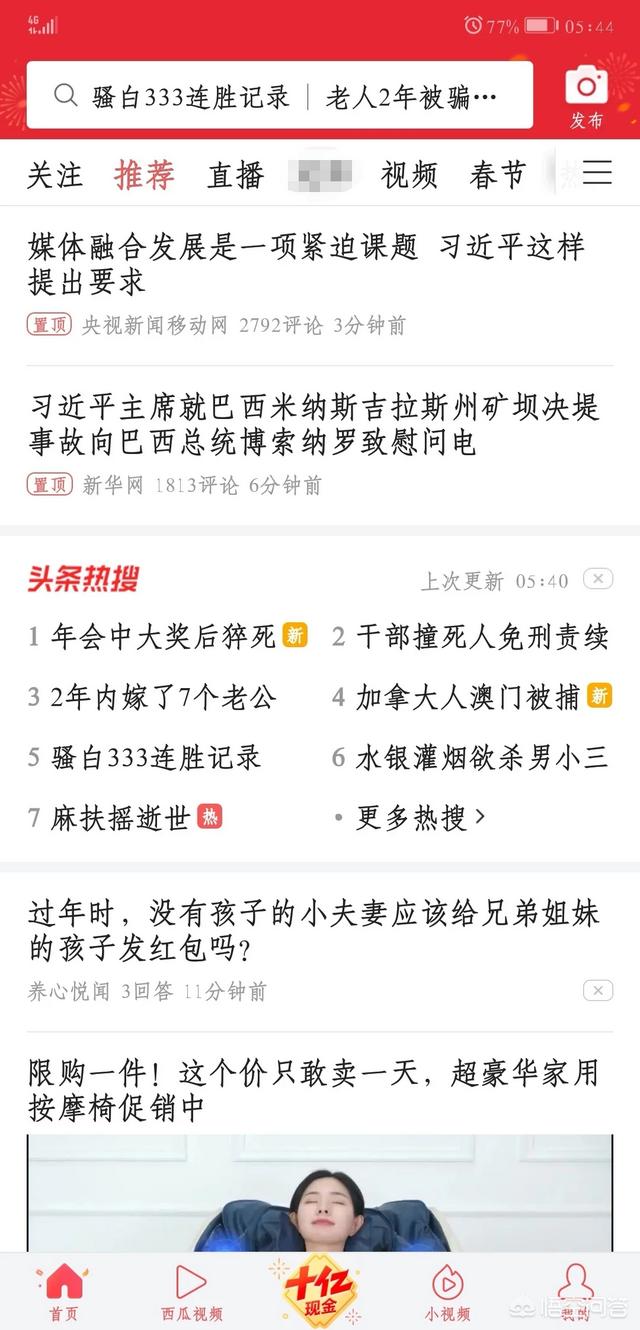Screen dimensions: 640x1330
Task: Open hot search 2年内嫁了7个老公
Action: click(163, 697)
